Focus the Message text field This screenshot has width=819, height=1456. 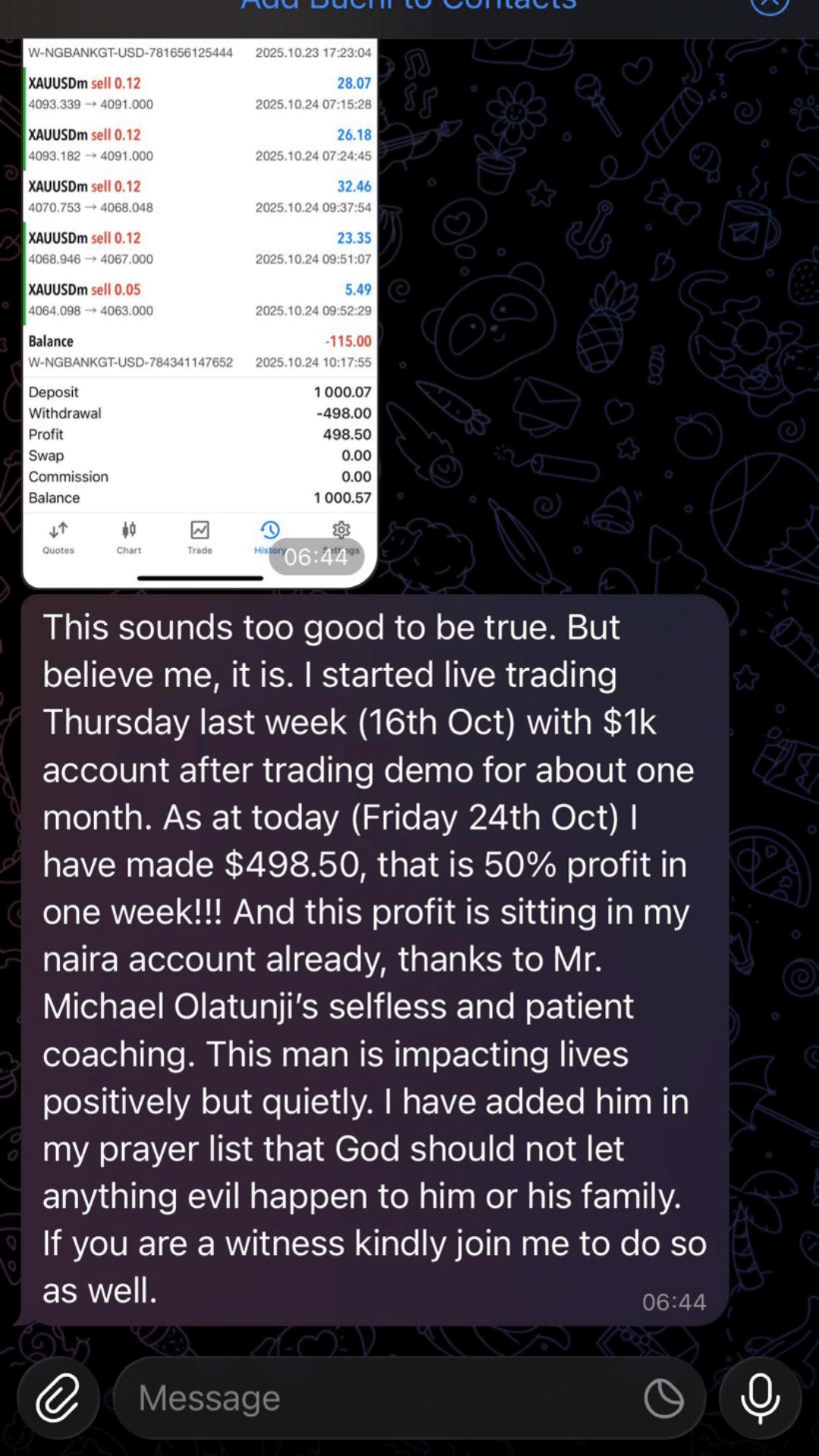(x=379, y=1398)
